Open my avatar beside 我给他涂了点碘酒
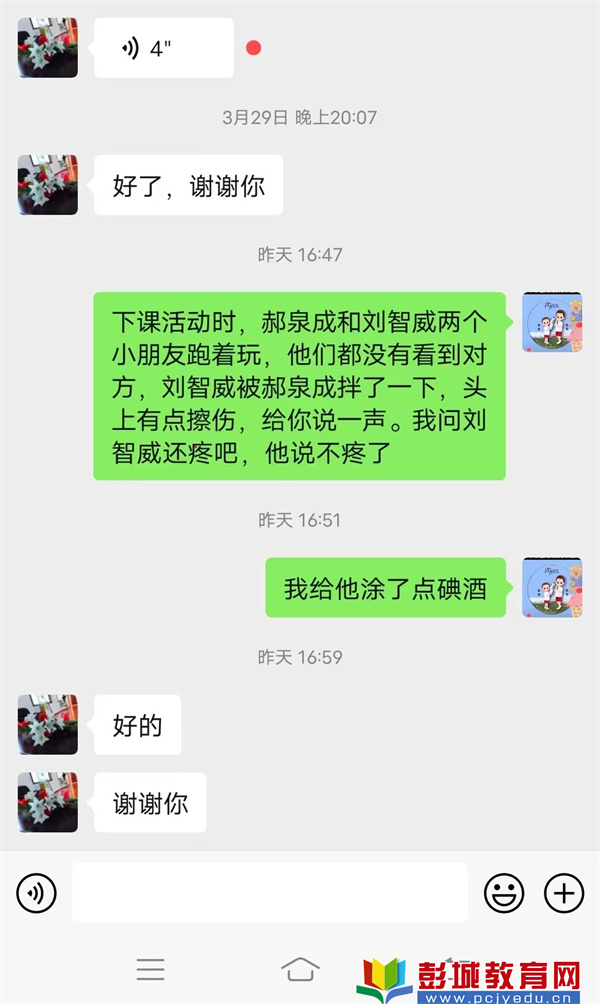 (x=552, y=587)
